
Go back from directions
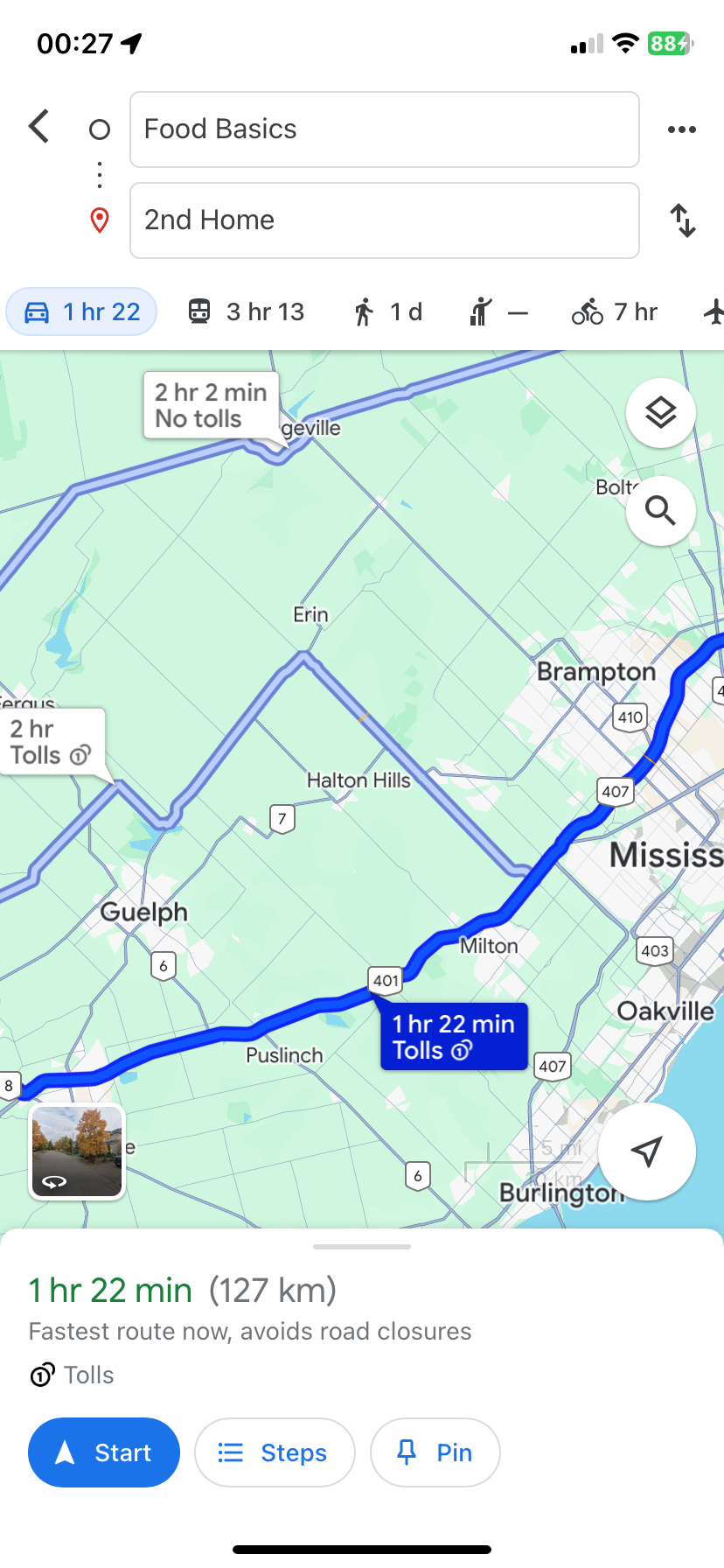click(x=39, y=128)
